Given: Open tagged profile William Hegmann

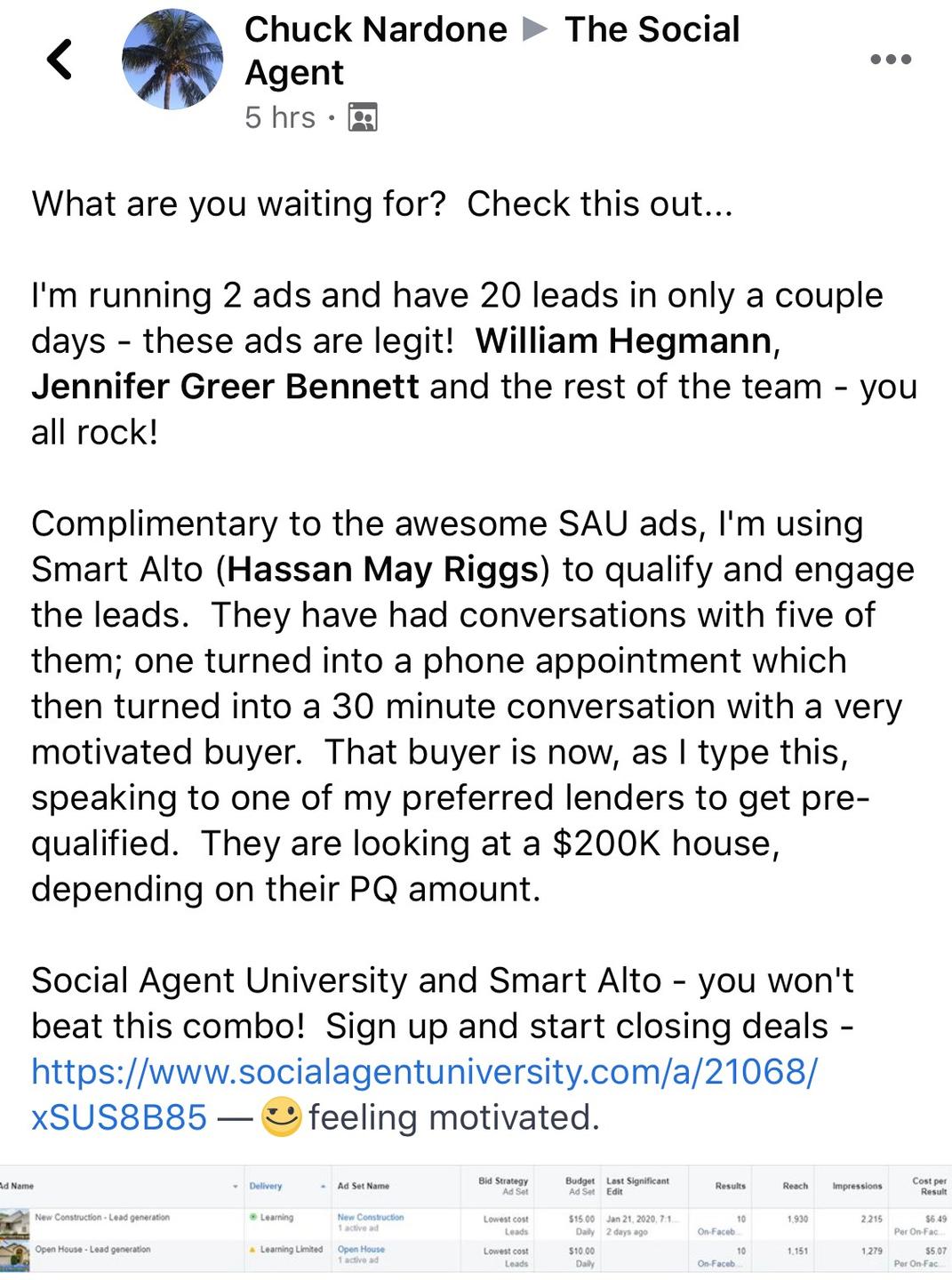Looking at the screenshot, I should tap(623, 341).
